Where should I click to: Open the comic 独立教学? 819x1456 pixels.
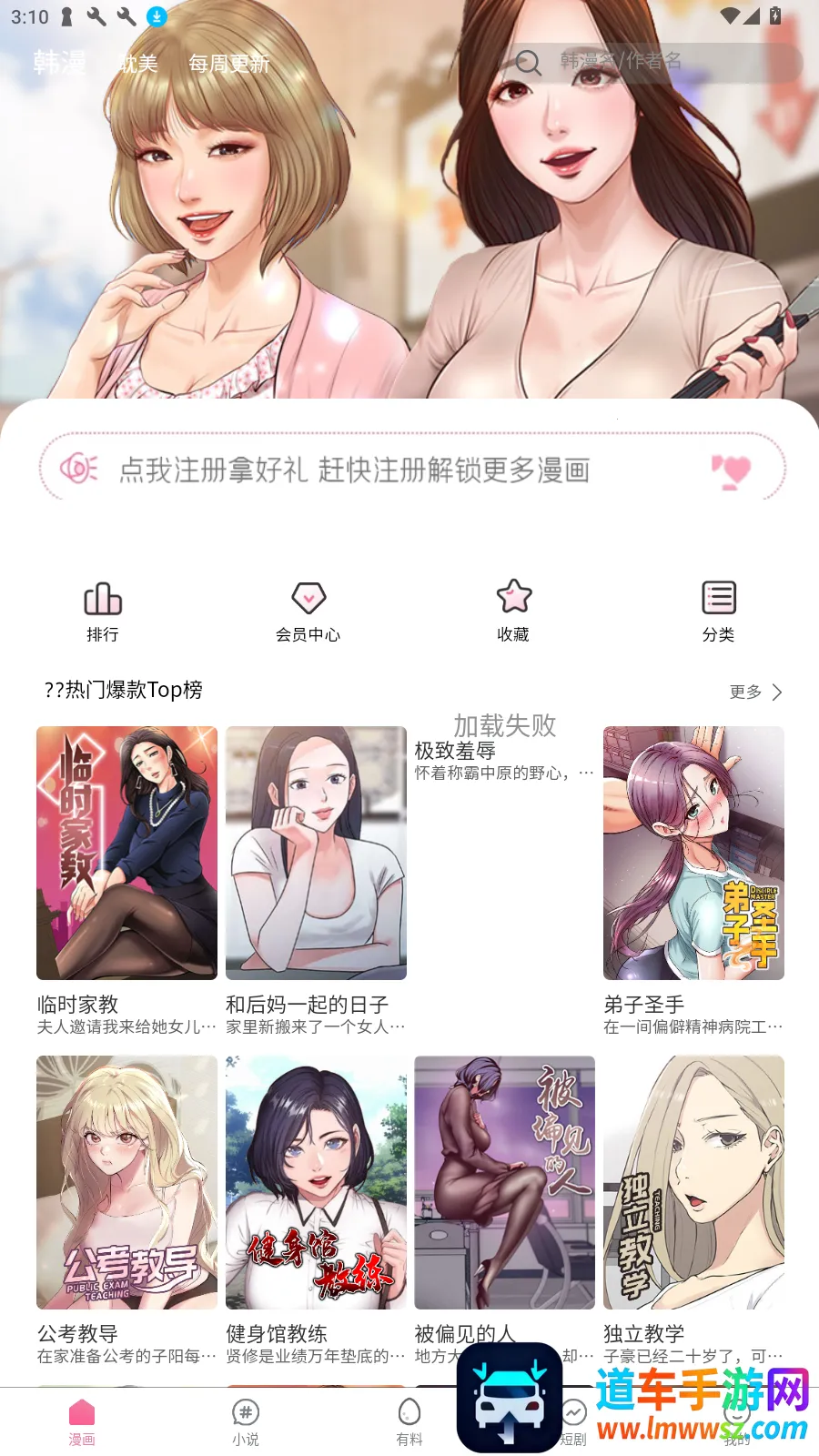pyautogui.click(x=693, y=1182)
